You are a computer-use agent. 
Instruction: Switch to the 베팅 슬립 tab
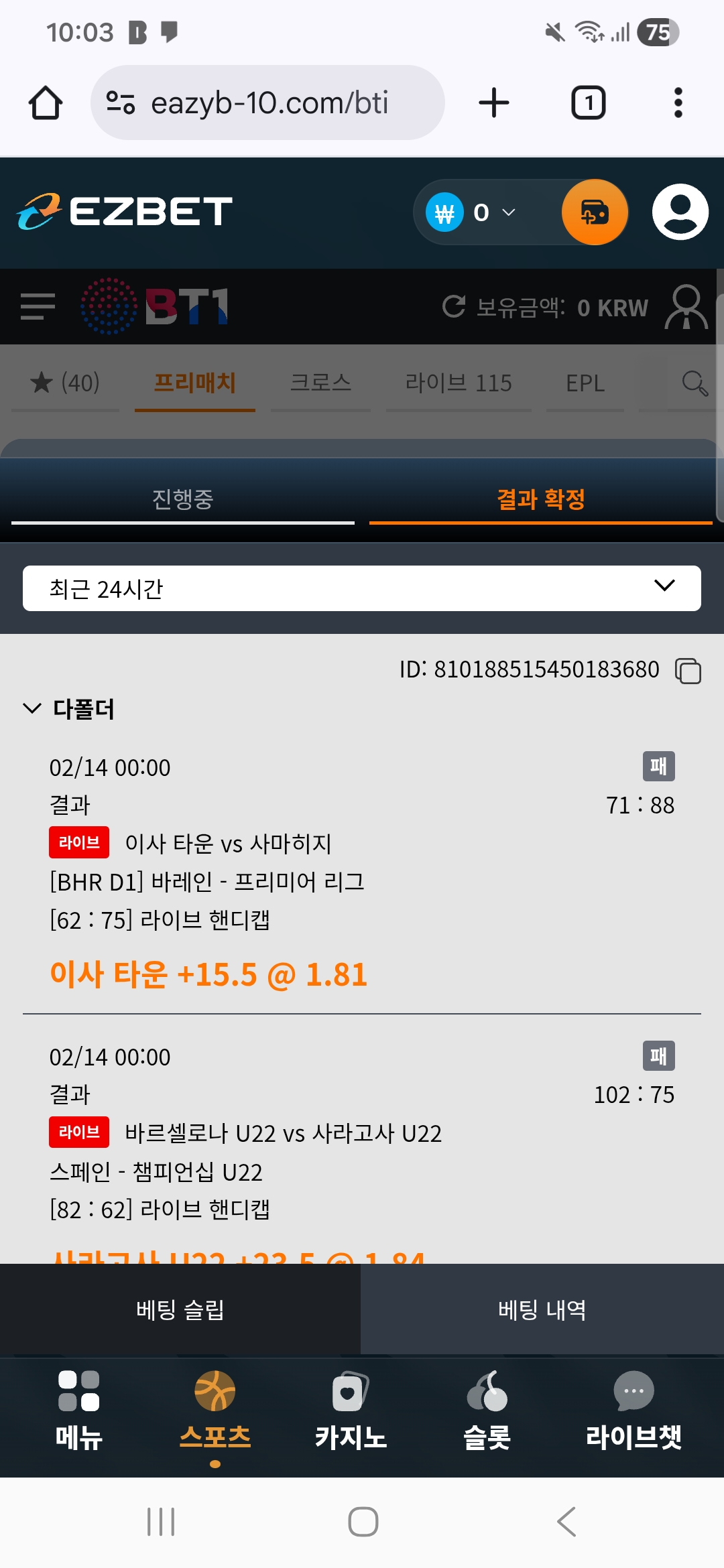180,1309
